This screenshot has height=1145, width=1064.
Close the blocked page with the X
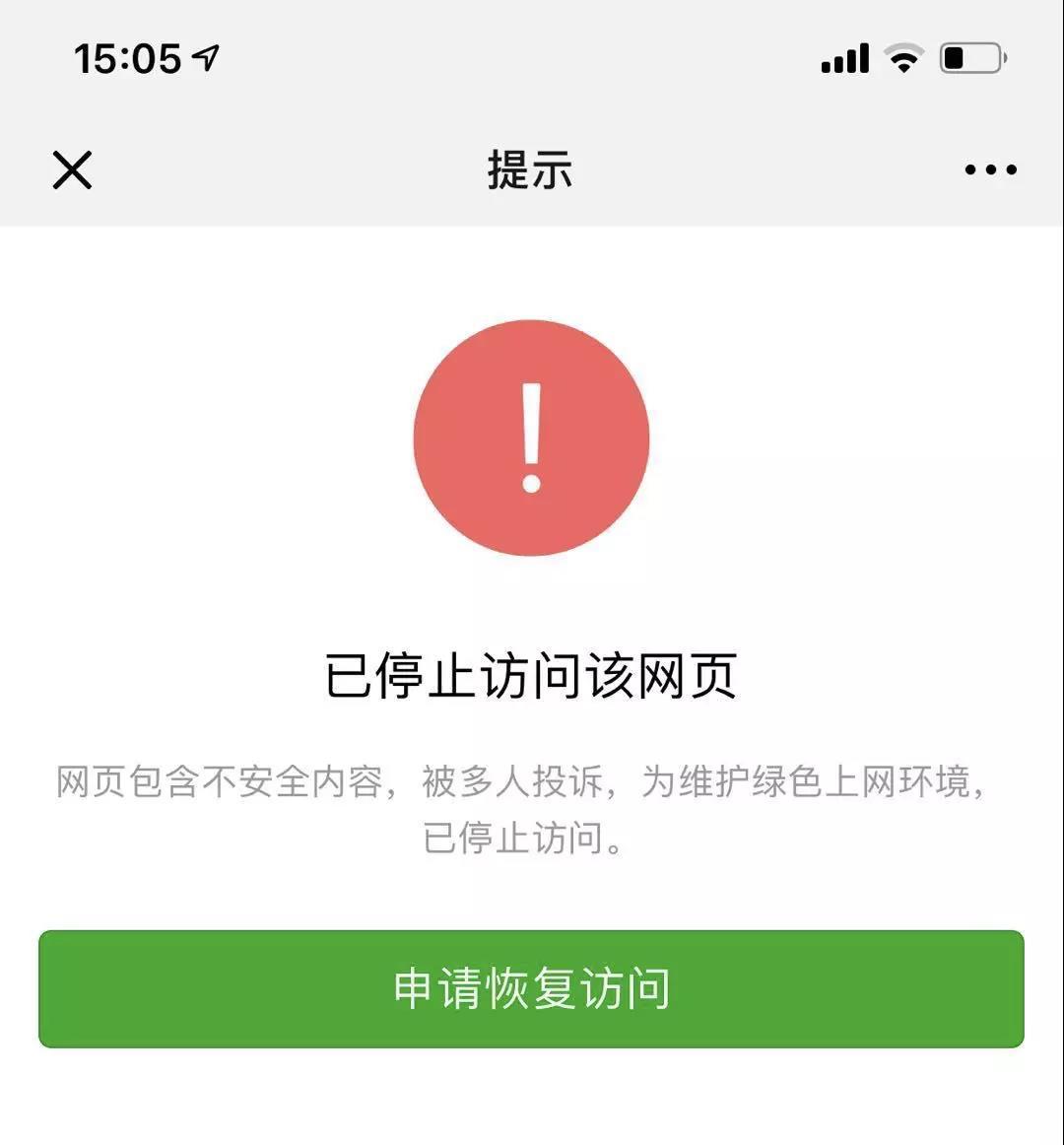[72, 169]
